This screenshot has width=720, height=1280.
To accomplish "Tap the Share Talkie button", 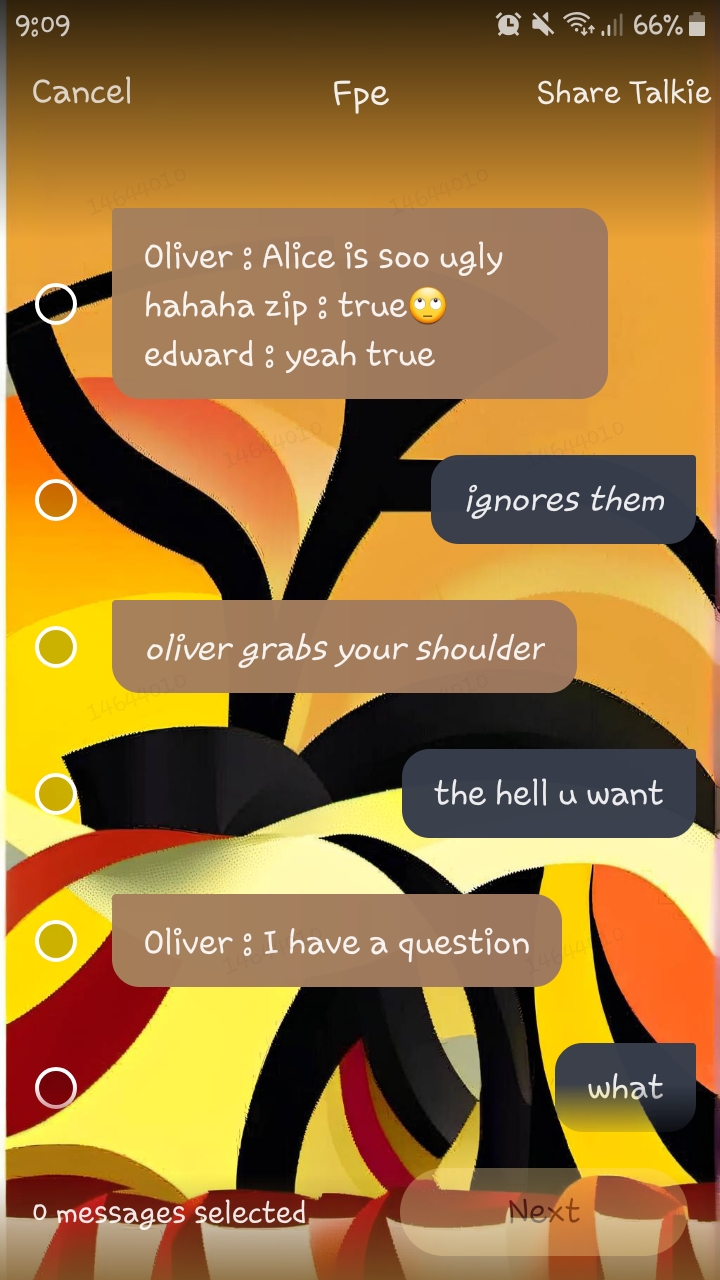I will (x=623, y=93).
